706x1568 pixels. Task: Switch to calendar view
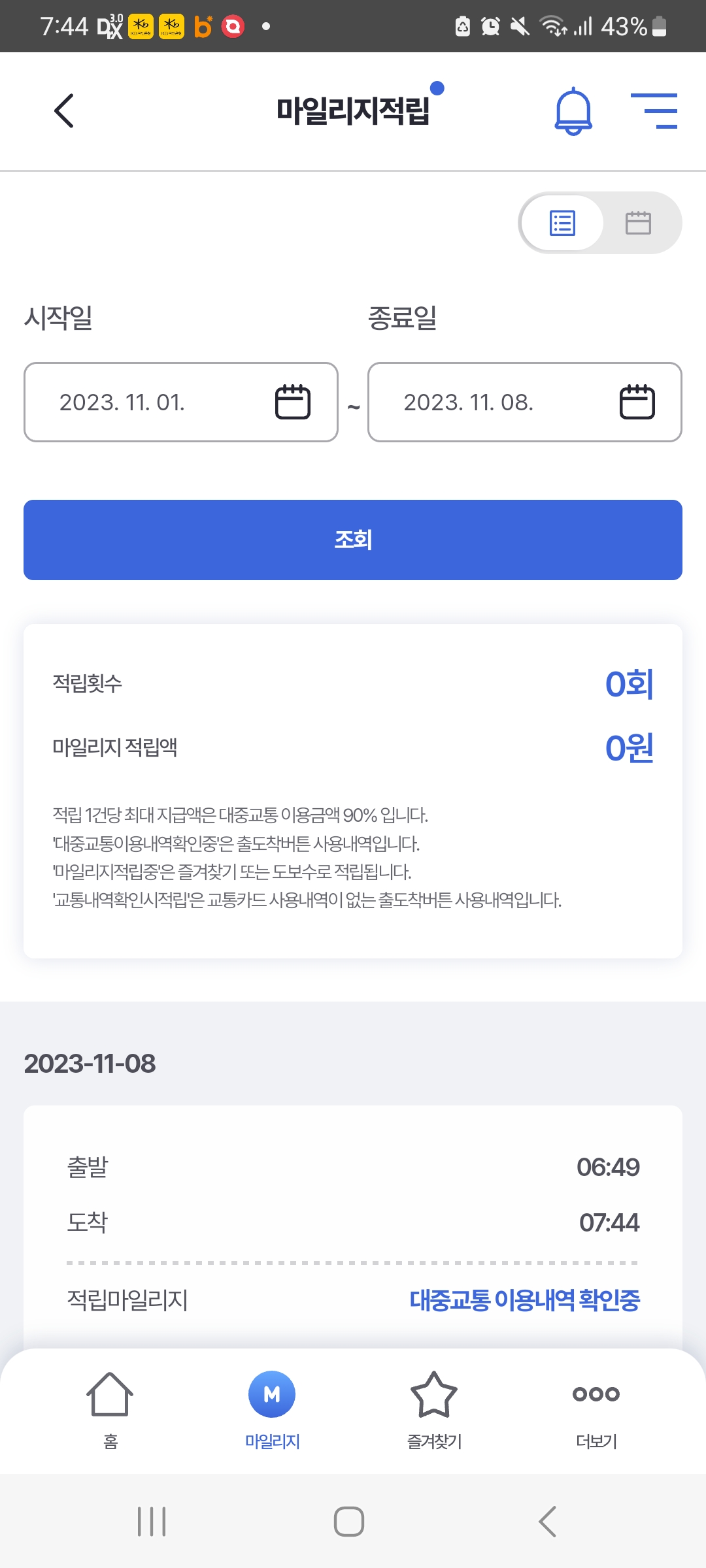638,223
